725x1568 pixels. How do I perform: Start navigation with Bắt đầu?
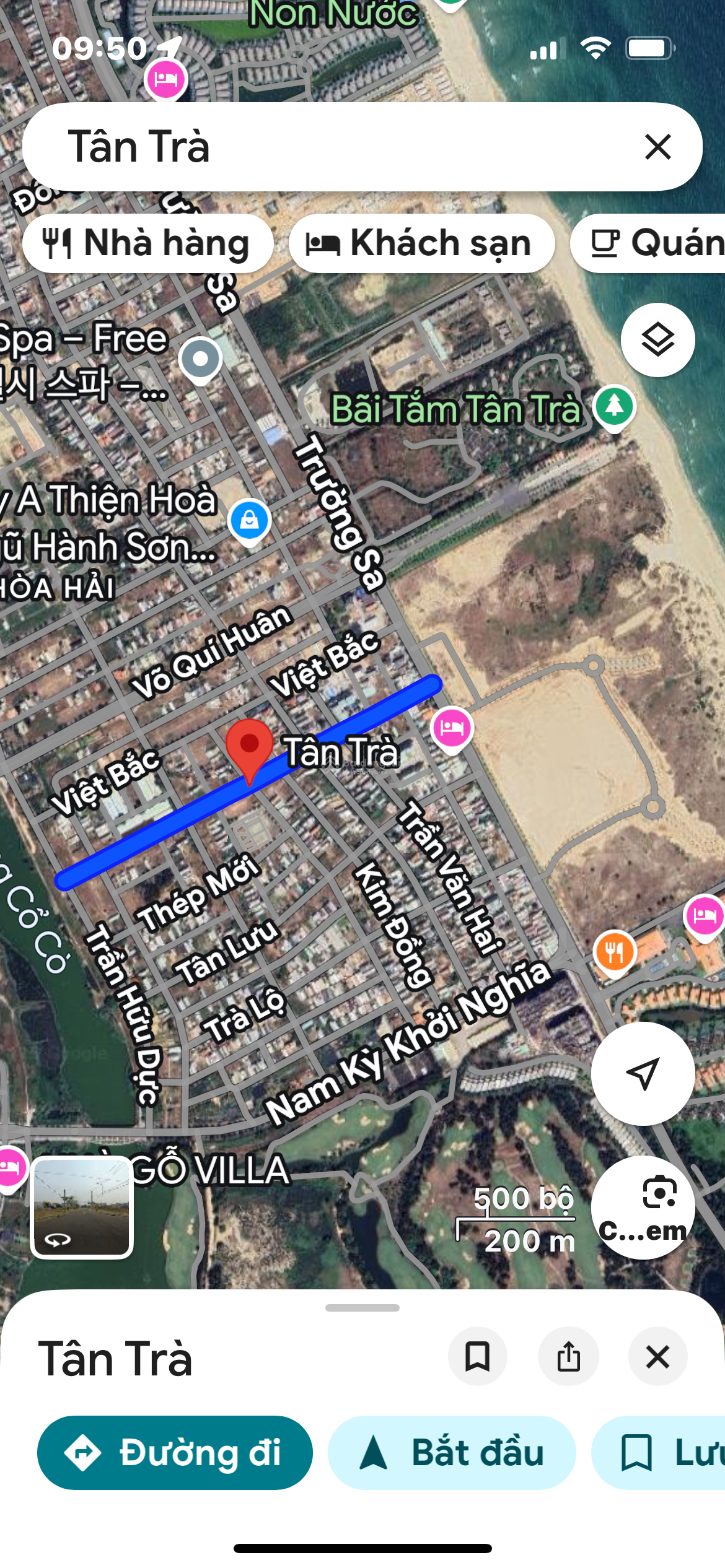[x=452, y=1452]
